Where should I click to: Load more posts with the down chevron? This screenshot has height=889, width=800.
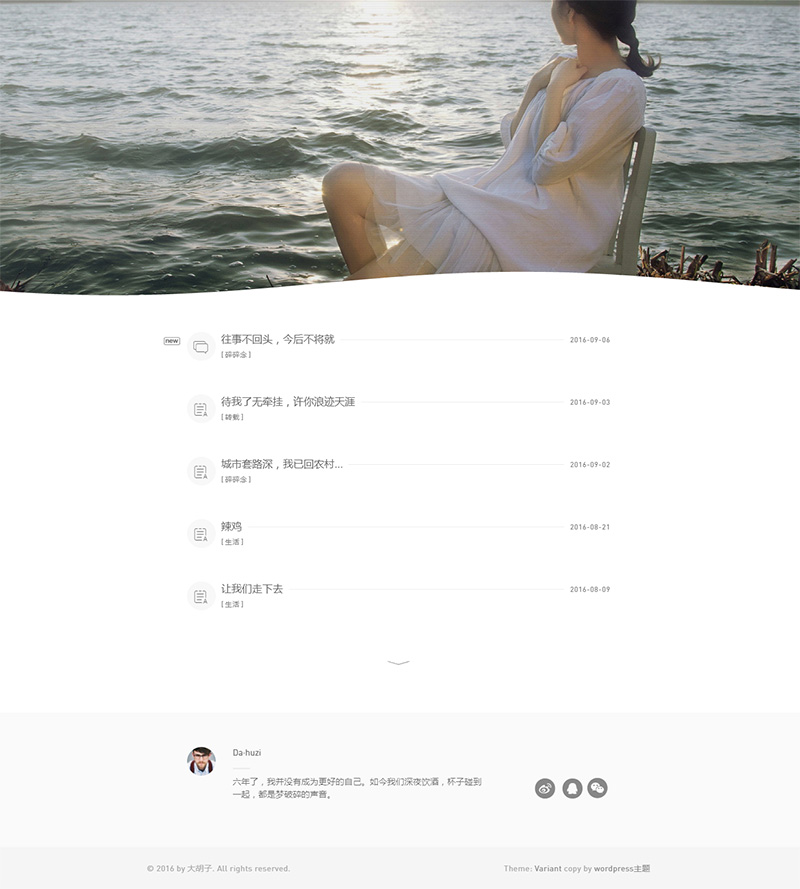(398, 662)
